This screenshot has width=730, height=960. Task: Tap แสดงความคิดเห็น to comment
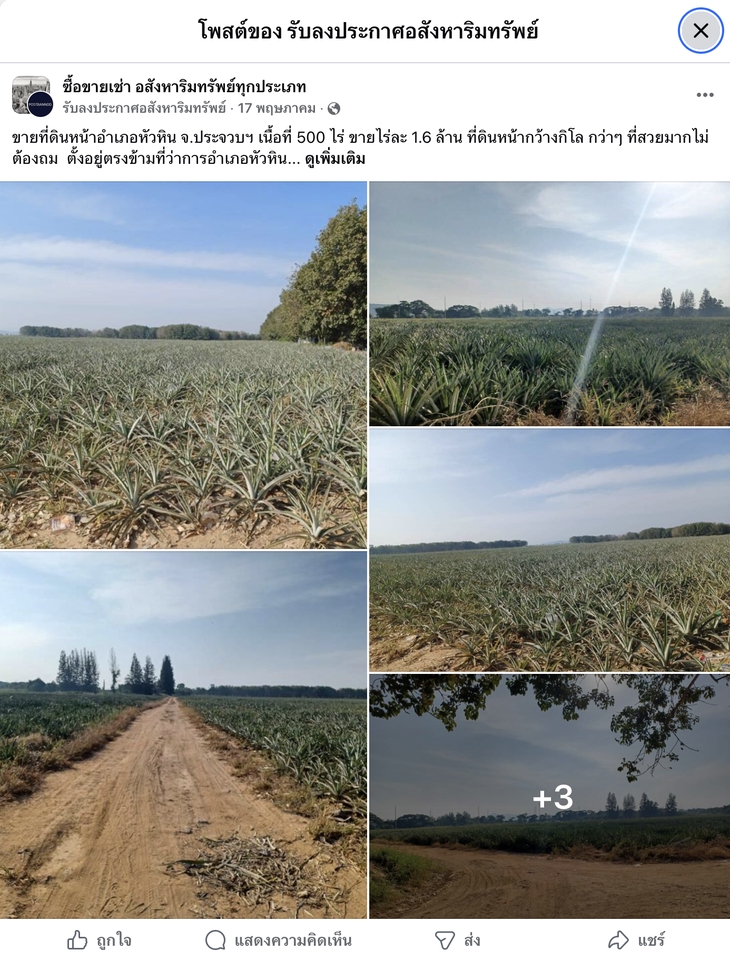(x=279, y=940)
